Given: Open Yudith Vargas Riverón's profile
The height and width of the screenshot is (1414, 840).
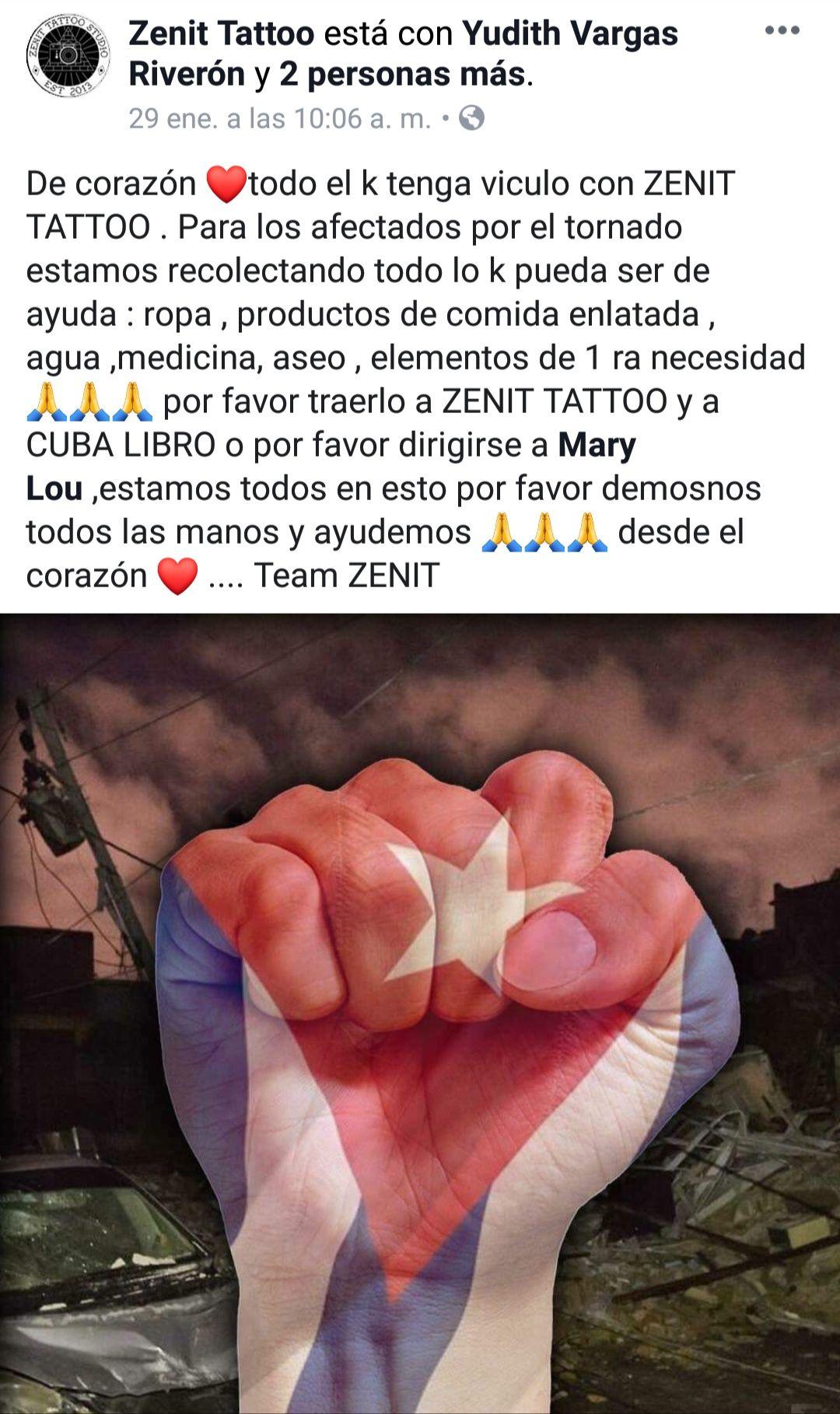Looking at the screenshot, I should pyautogui.click(x=569, y=33).
